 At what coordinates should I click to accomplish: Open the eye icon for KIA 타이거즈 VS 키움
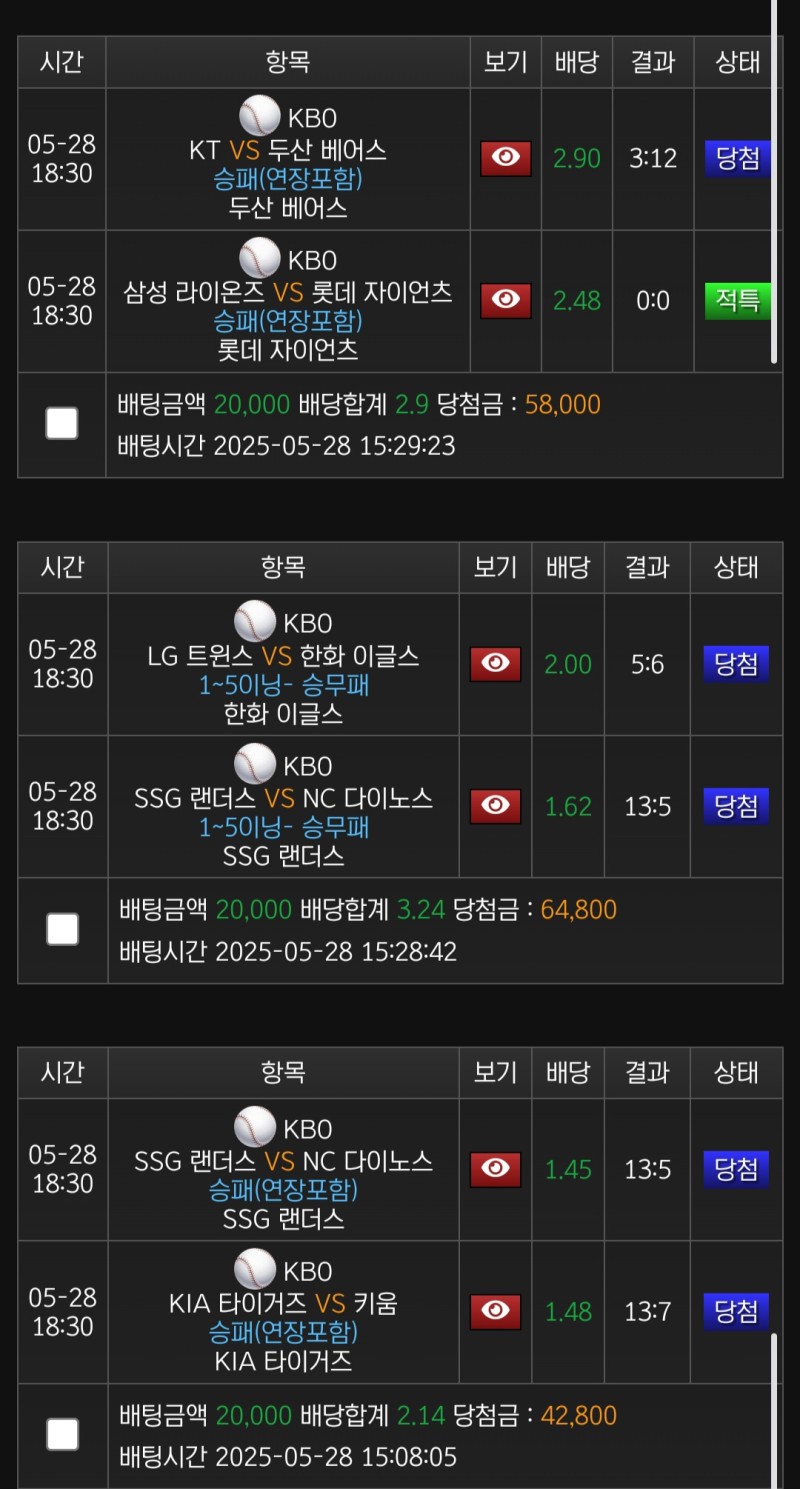click(x=495, y=1311)
